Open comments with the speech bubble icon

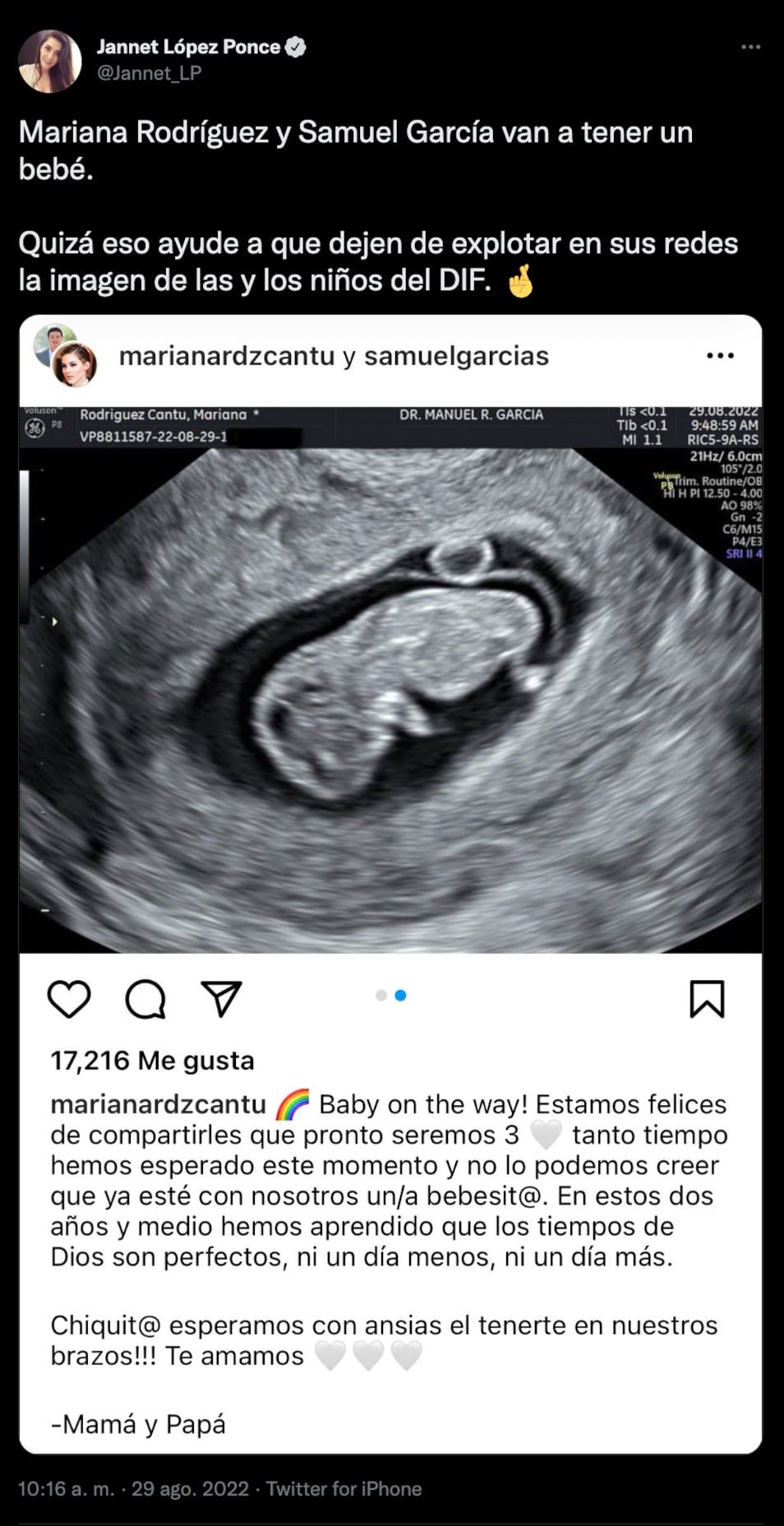point(145,999)
